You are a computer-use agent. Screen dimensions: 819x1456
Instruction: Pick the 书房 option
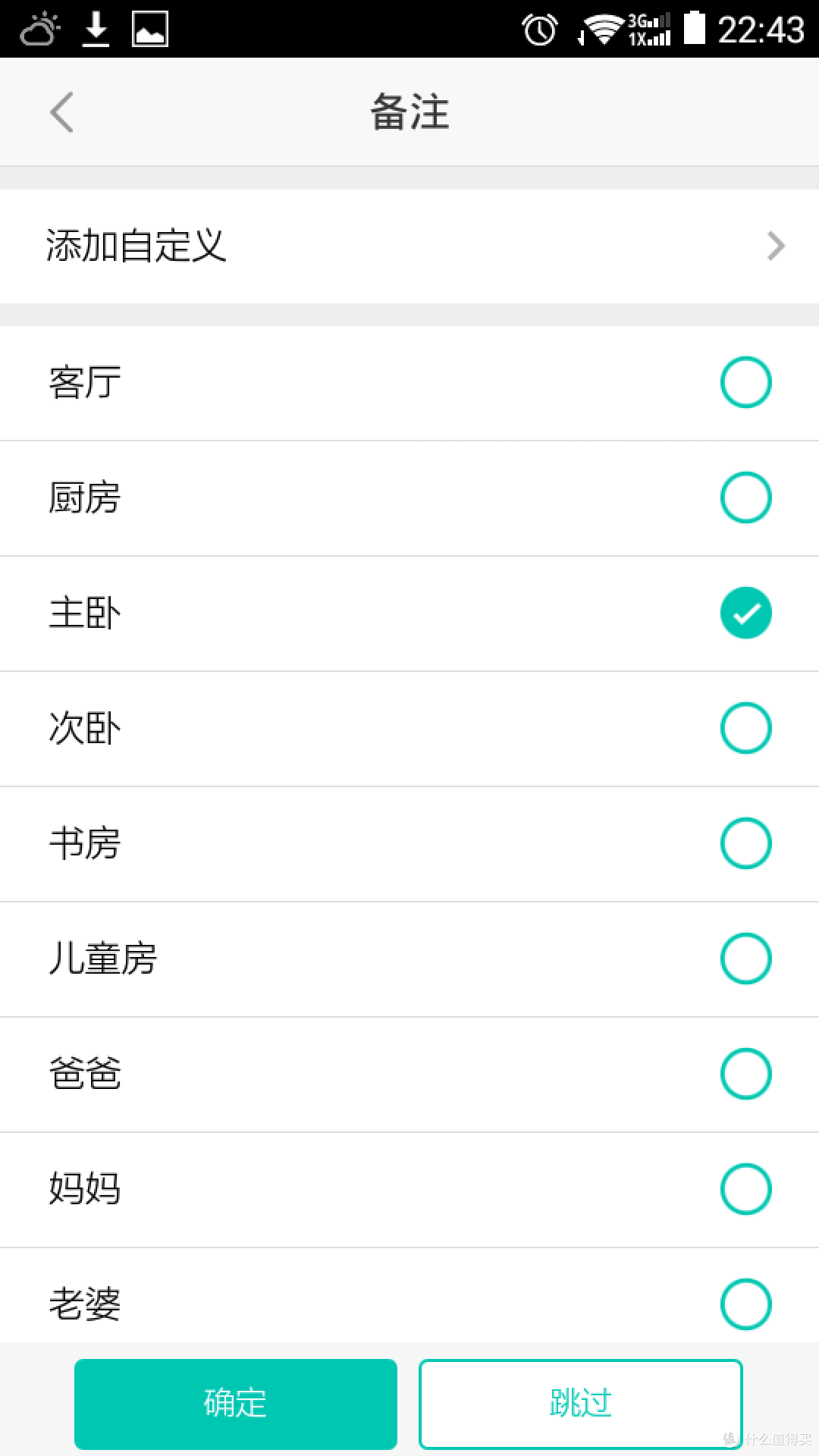(x=409, y=844)
